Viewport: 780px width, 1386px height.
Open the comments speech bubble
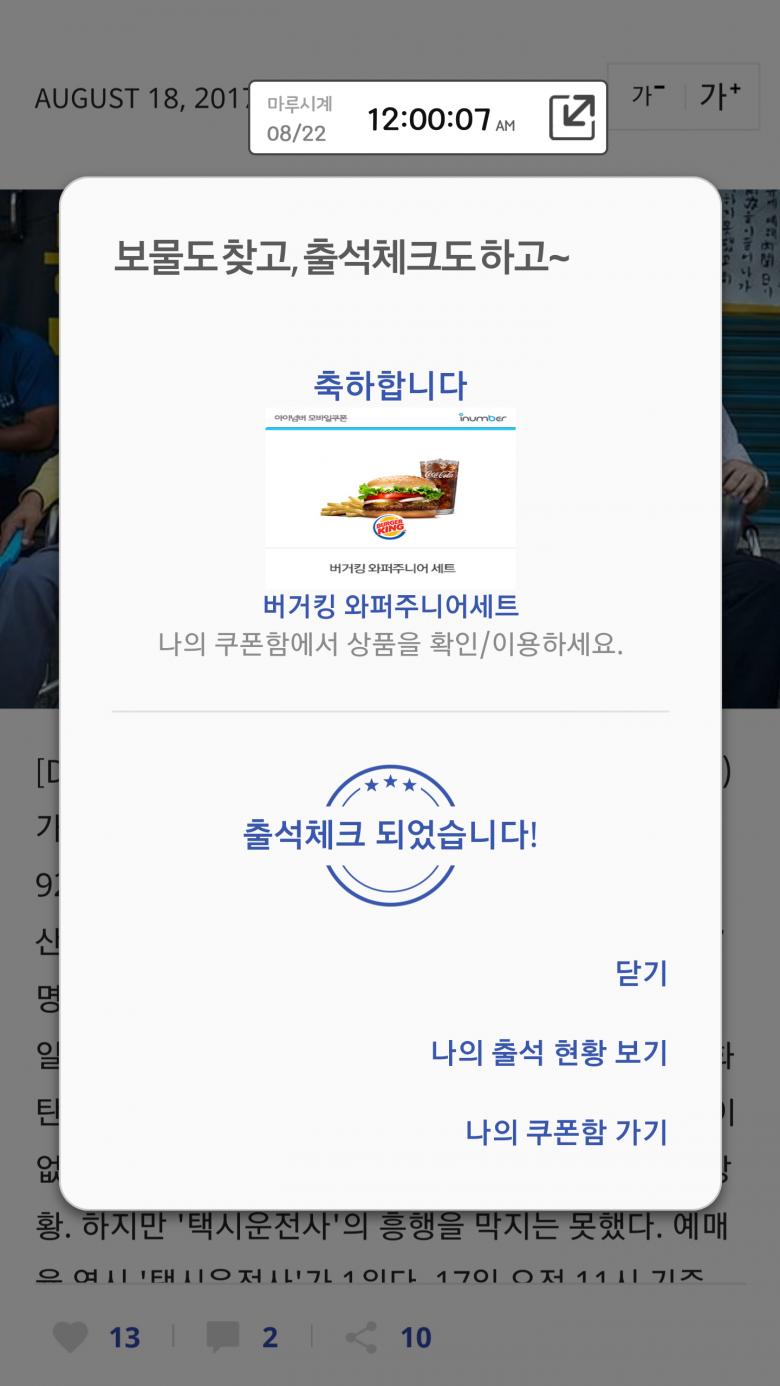click(x=222, y=1337)
